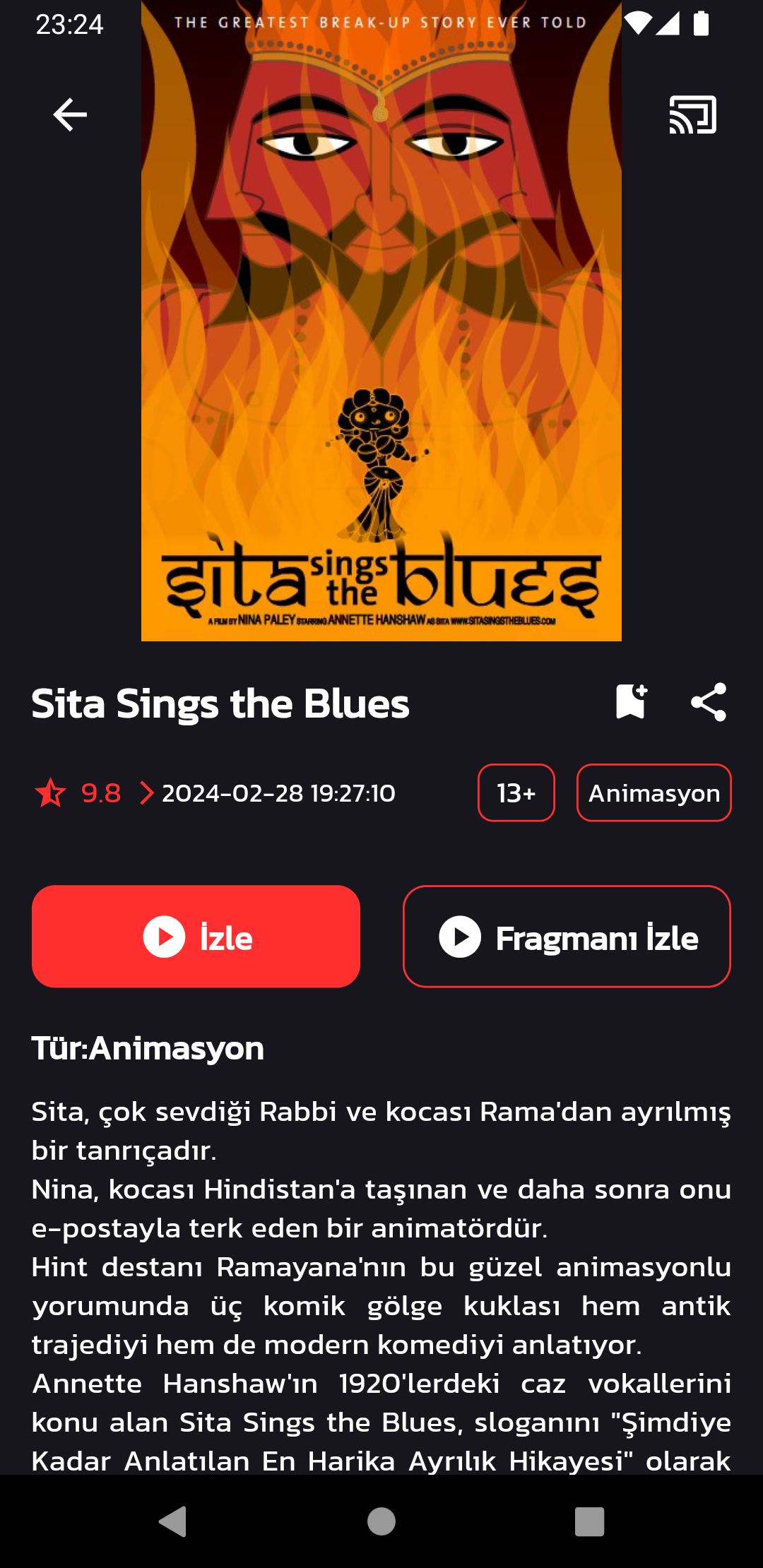The height and width of the screenshot is (1568, 763).
Task: Open the cast to device icon
Action: tap(692, 114)
